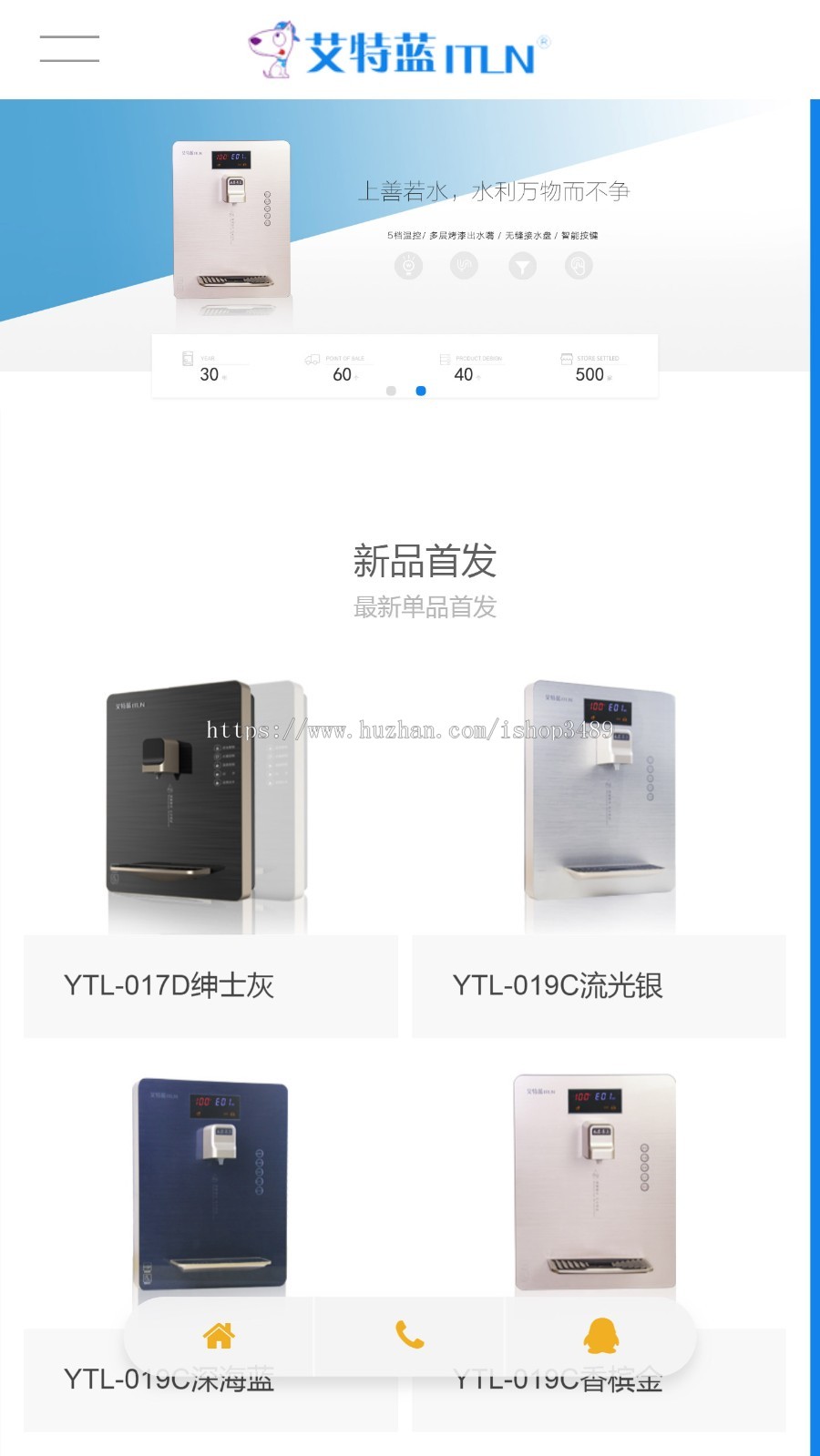Open the hamburger menu

69,49
